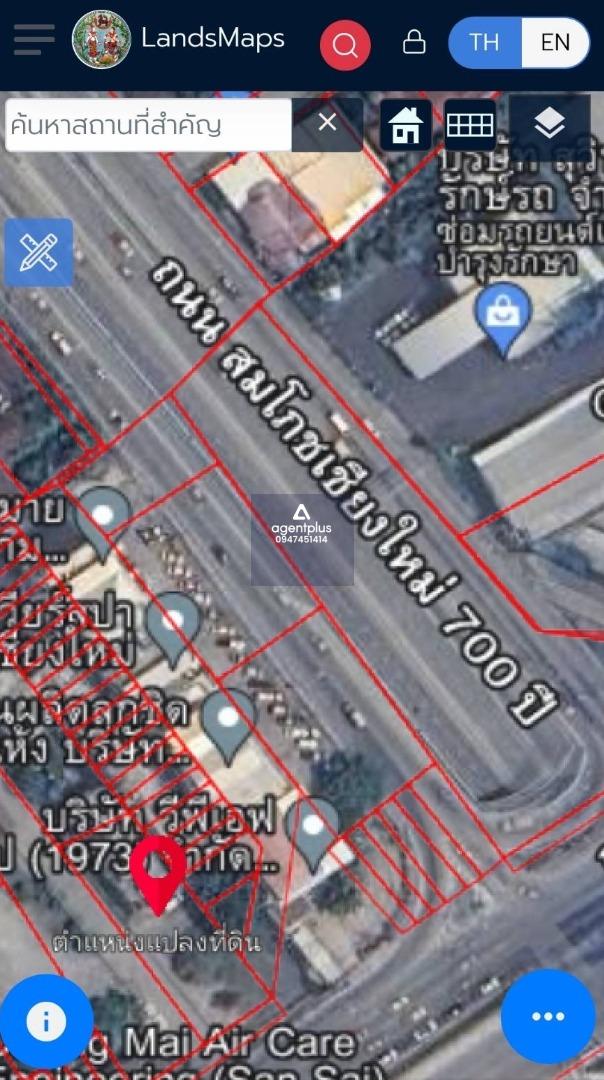Image resolution: width=604 pixels, height=1080 pixels.
Task: Open the measure drawing tool
Action: point(39,253)
